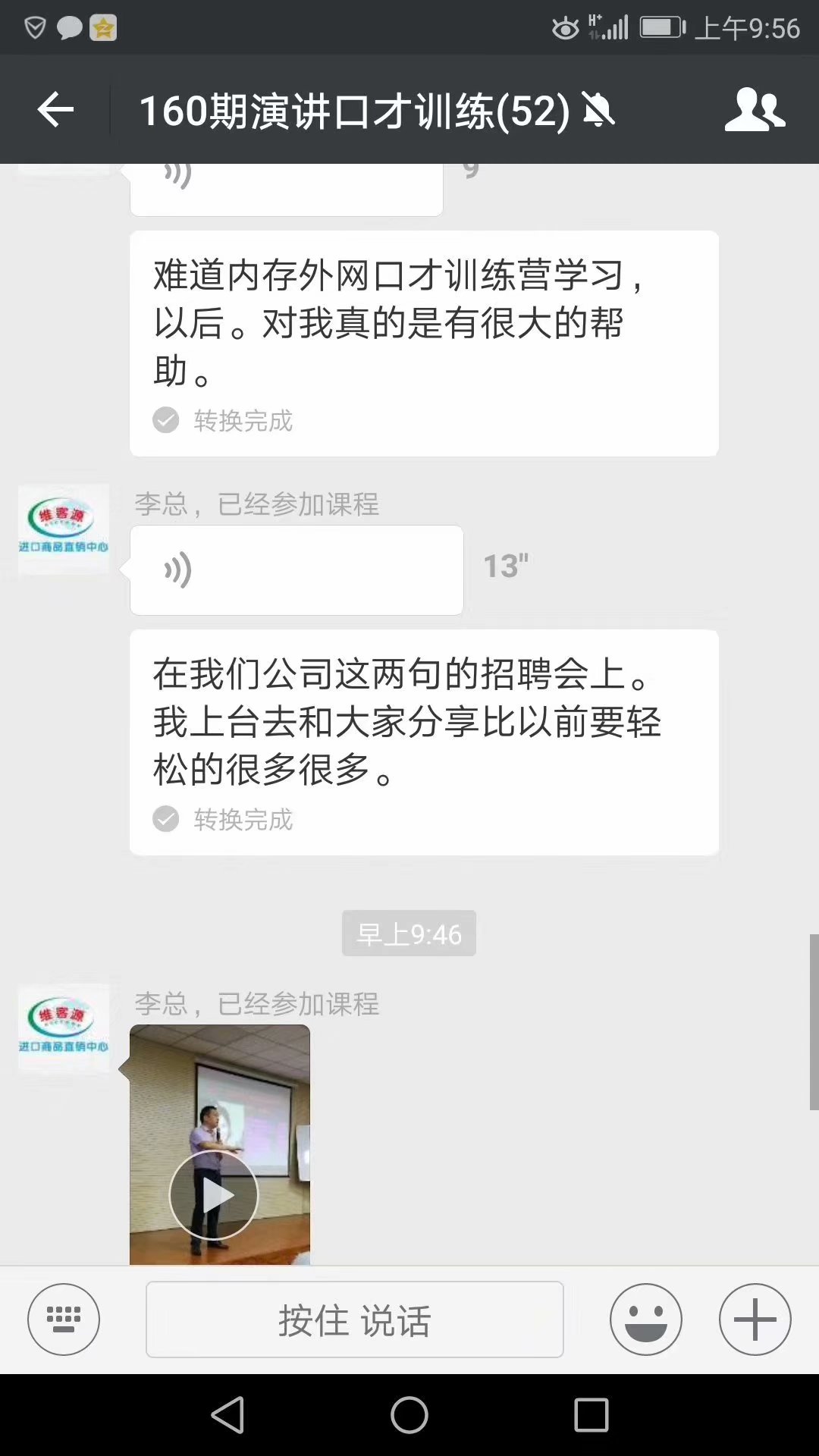Open group members info icon
The width and height of the screenshot is (819, 1456).
tap(755, 110)
